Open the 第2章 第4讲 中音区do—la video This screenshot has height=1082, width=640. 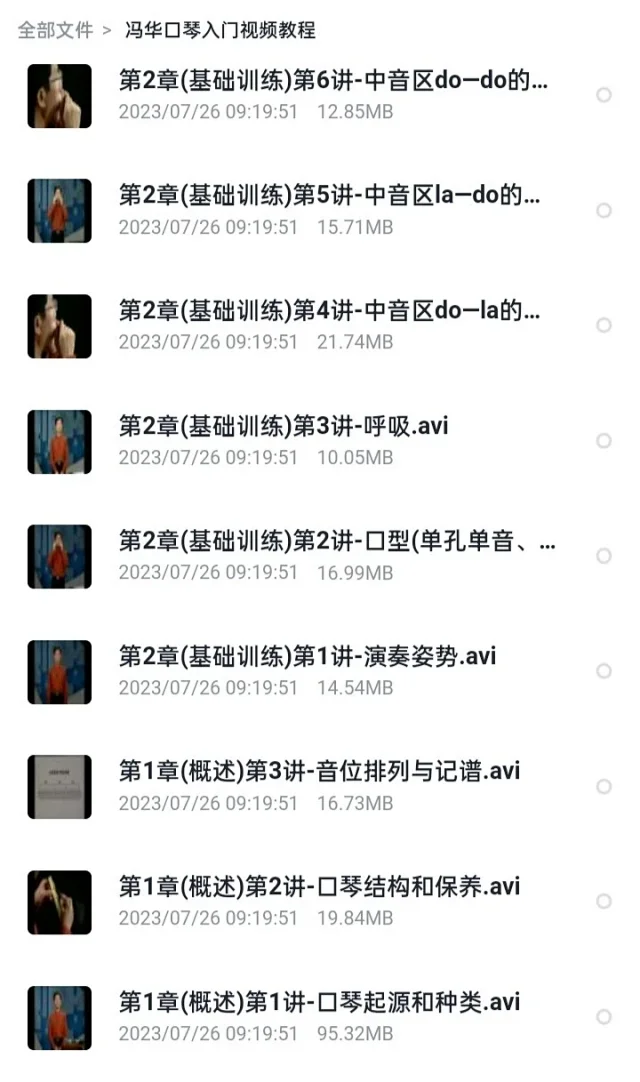pyautogui.click(x=328, y=311)
